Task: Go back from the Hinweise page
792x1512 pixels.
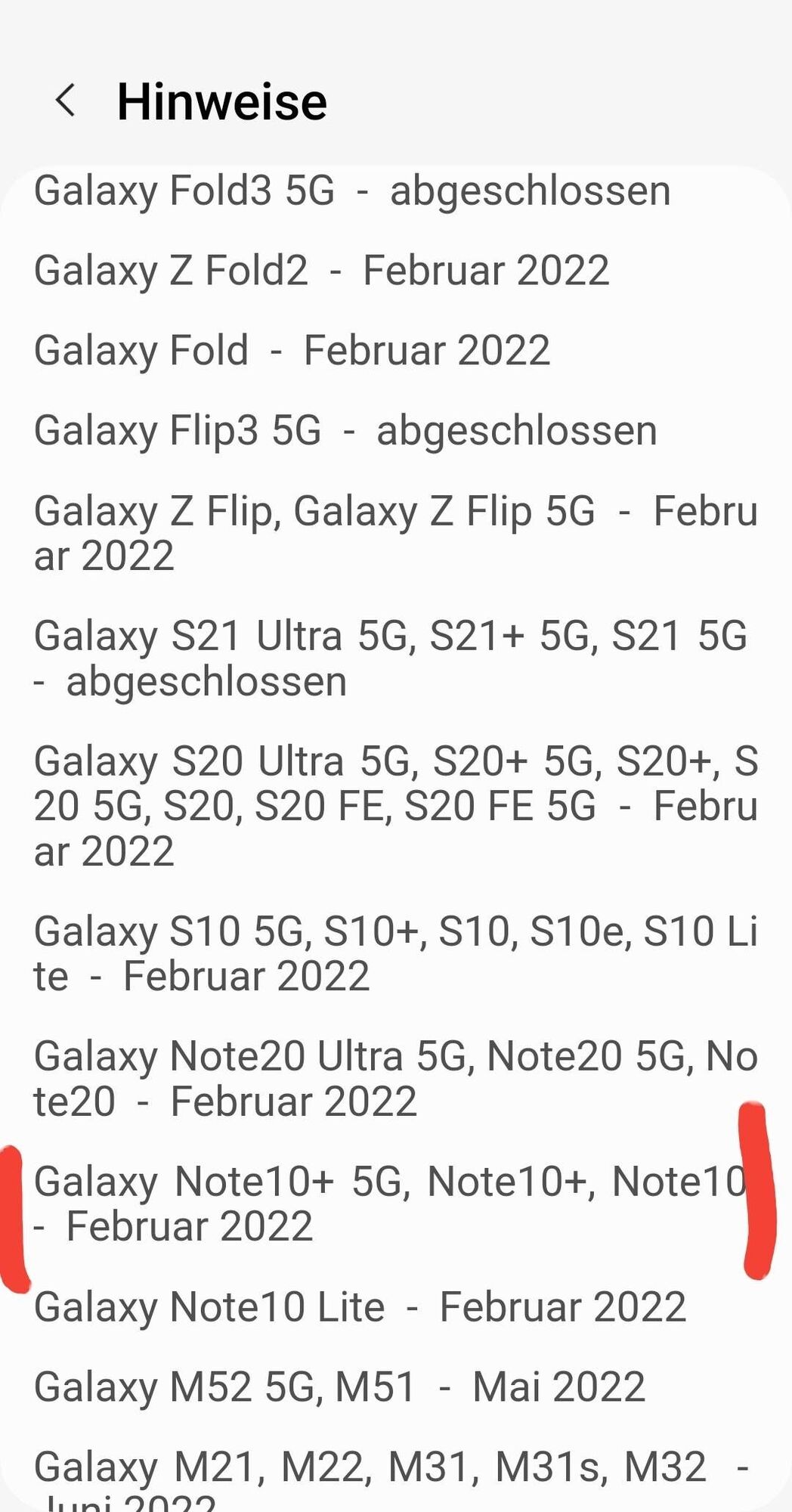Action: pos(66,101)
